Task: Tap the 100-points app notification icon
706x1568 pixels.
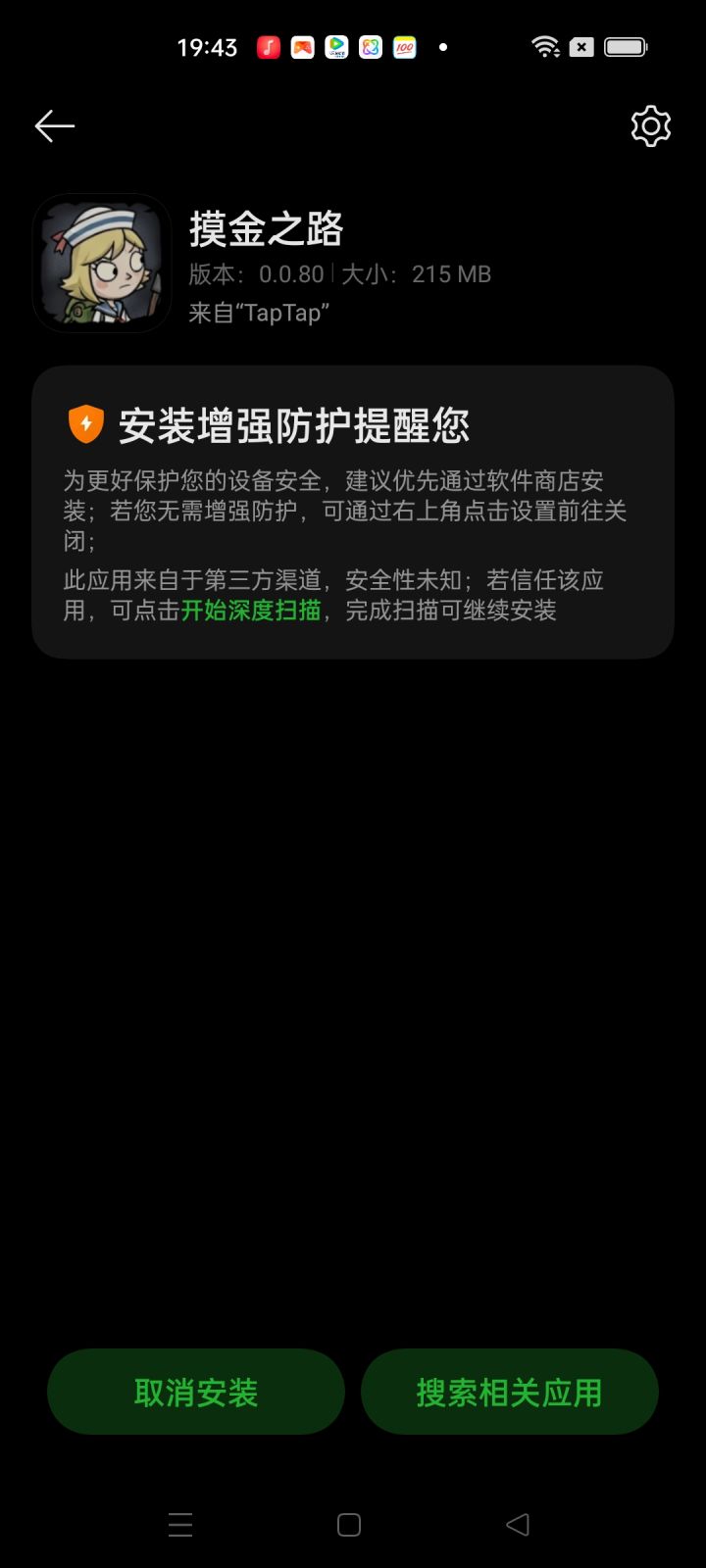Action: pyautogui.click(x=403, y=47)
